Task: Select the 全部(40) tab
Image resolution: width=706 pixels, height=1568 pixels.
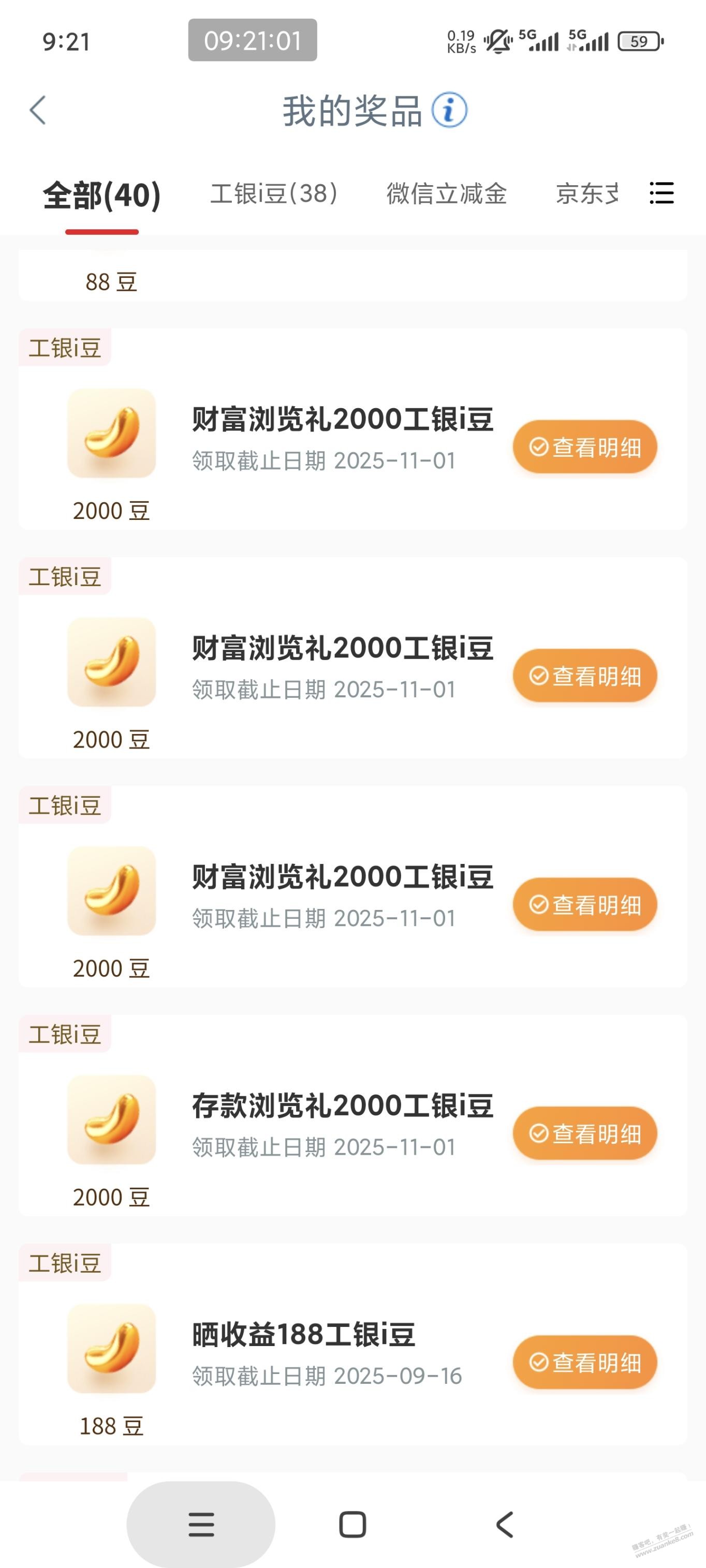Action: tap(102, 196)
